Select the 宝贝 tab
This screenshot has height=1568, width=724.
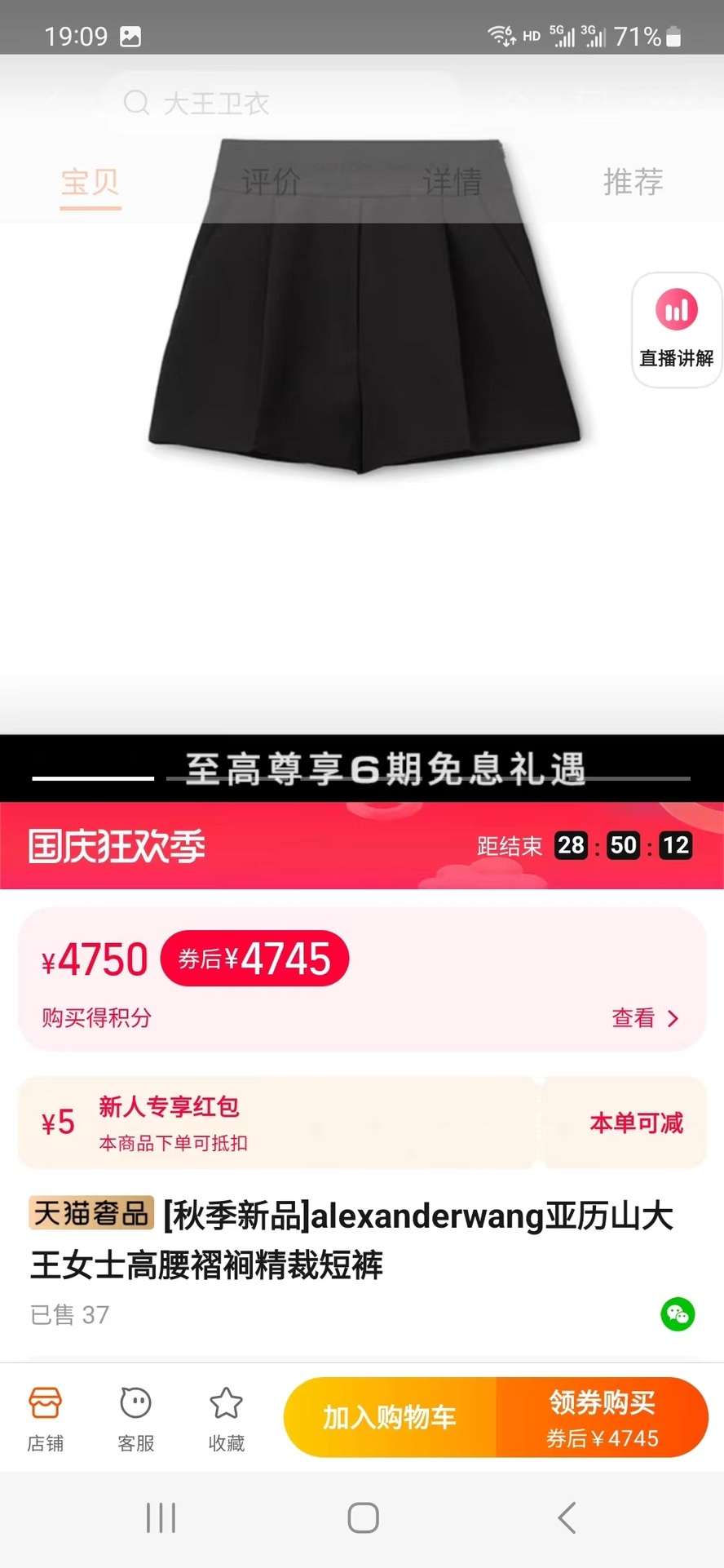[90, 182]
